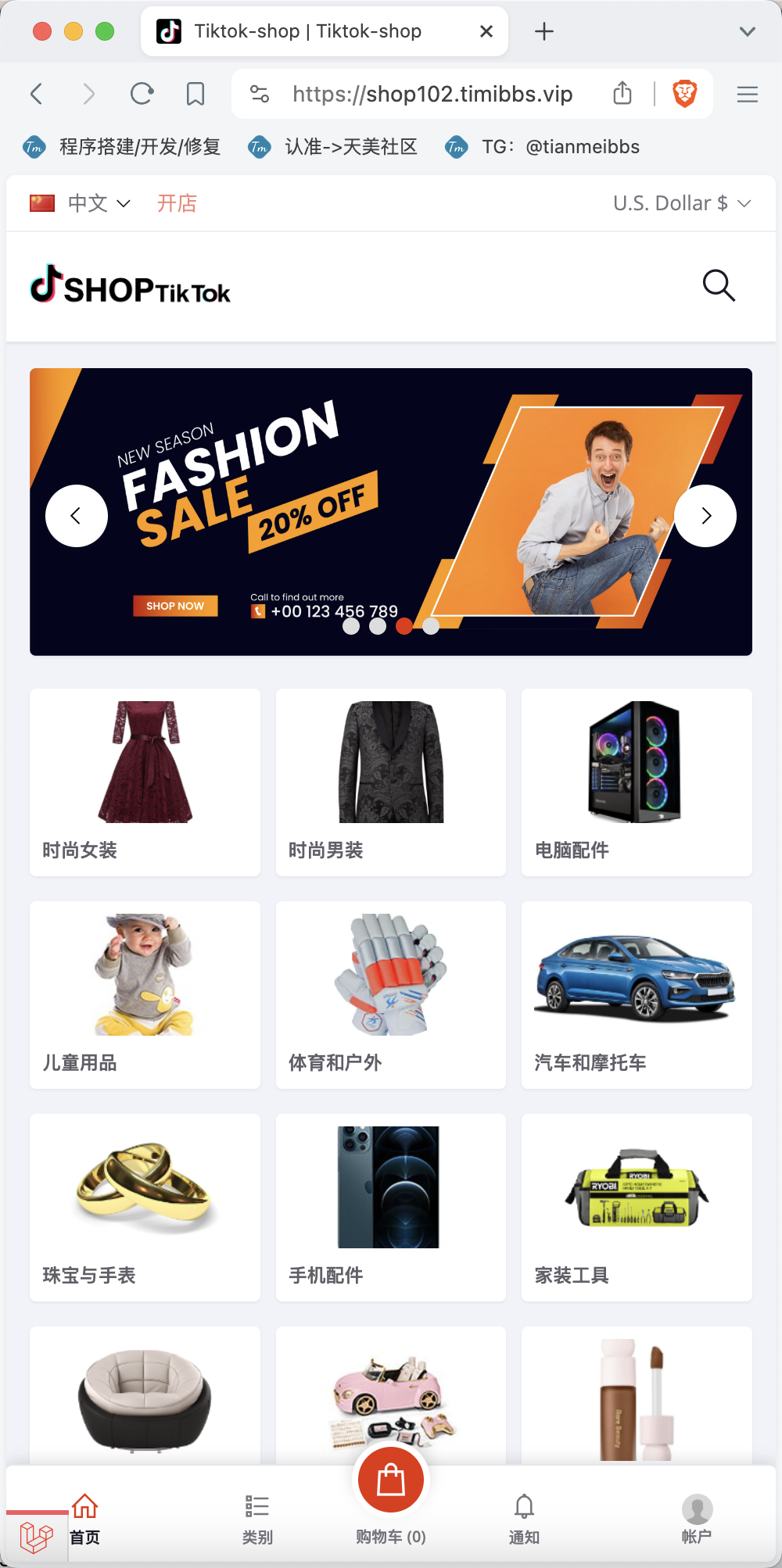View the 家装工具 category
782x1568 pixels.
[x=637, y=1208]
